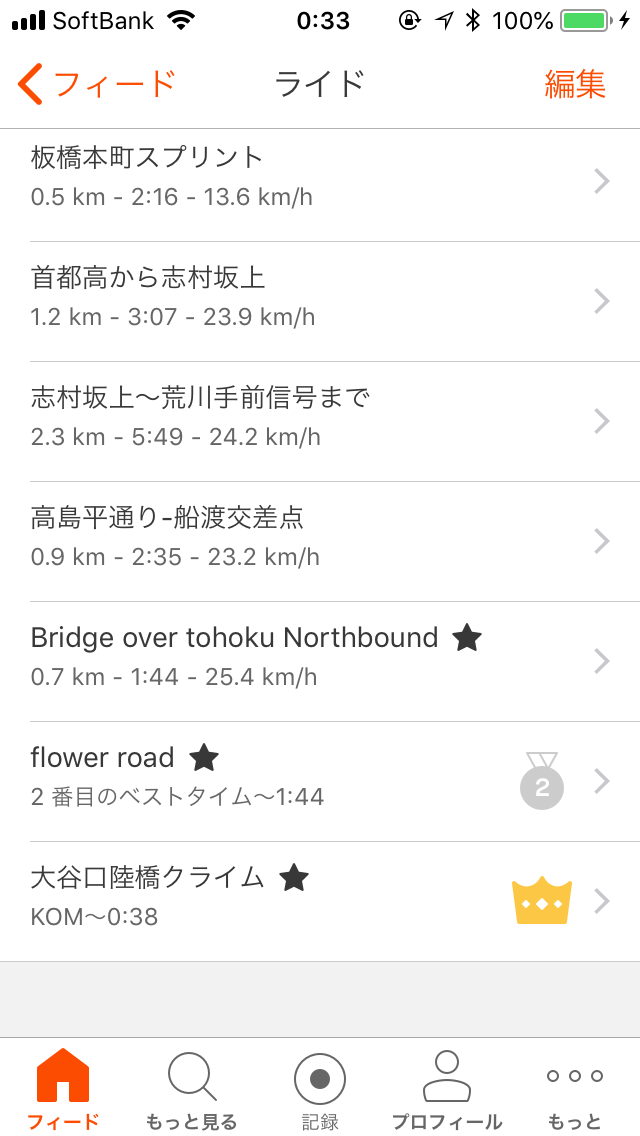View the 大谷口陸橋クライム KOM segment
Screen dimensions: 640x1136
pos(320,902)
